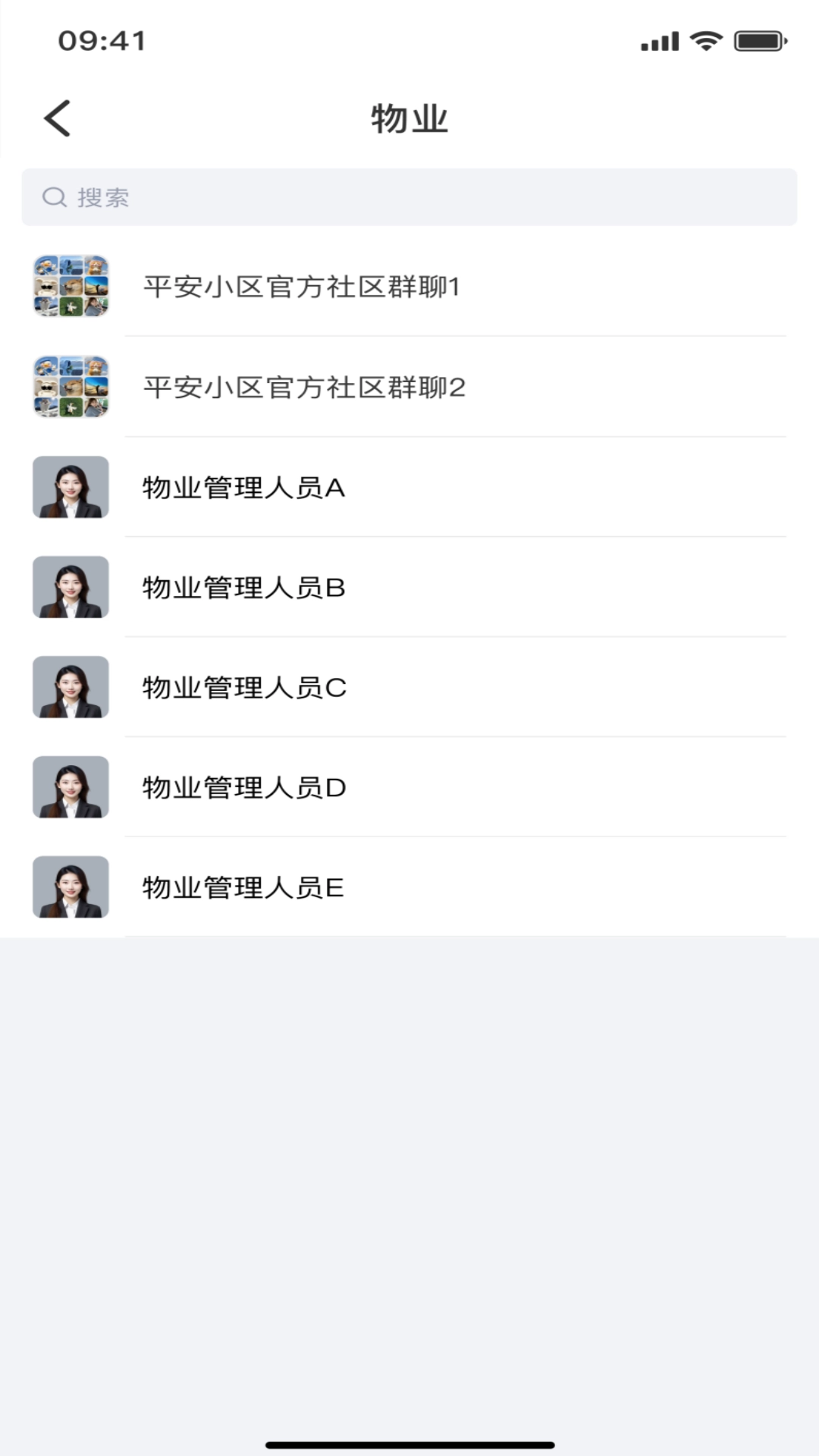Image resolution: width=819 pixels, height=1456 pixels.
Task: Open 平安小区官方社区群聊1 group chat
Action: point(302,287)
